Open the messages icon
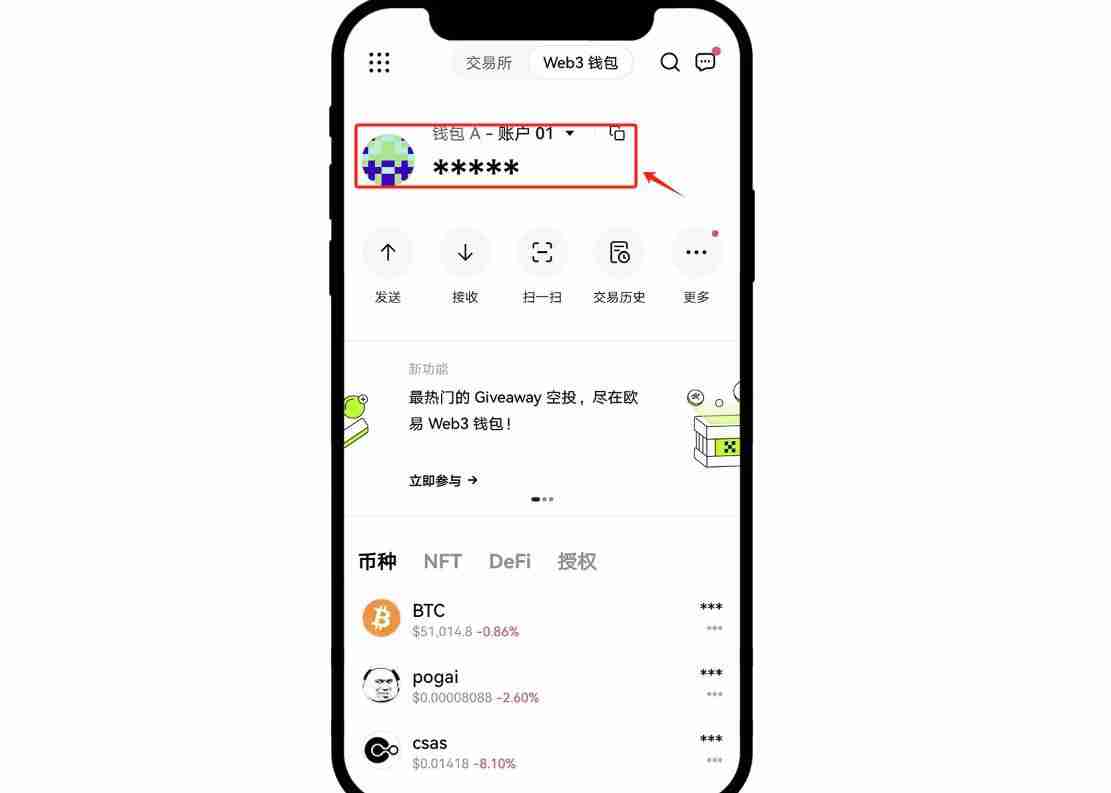The width and height of the screenshot is (1111, 793). pyautogui.click(x=706, y=62)
